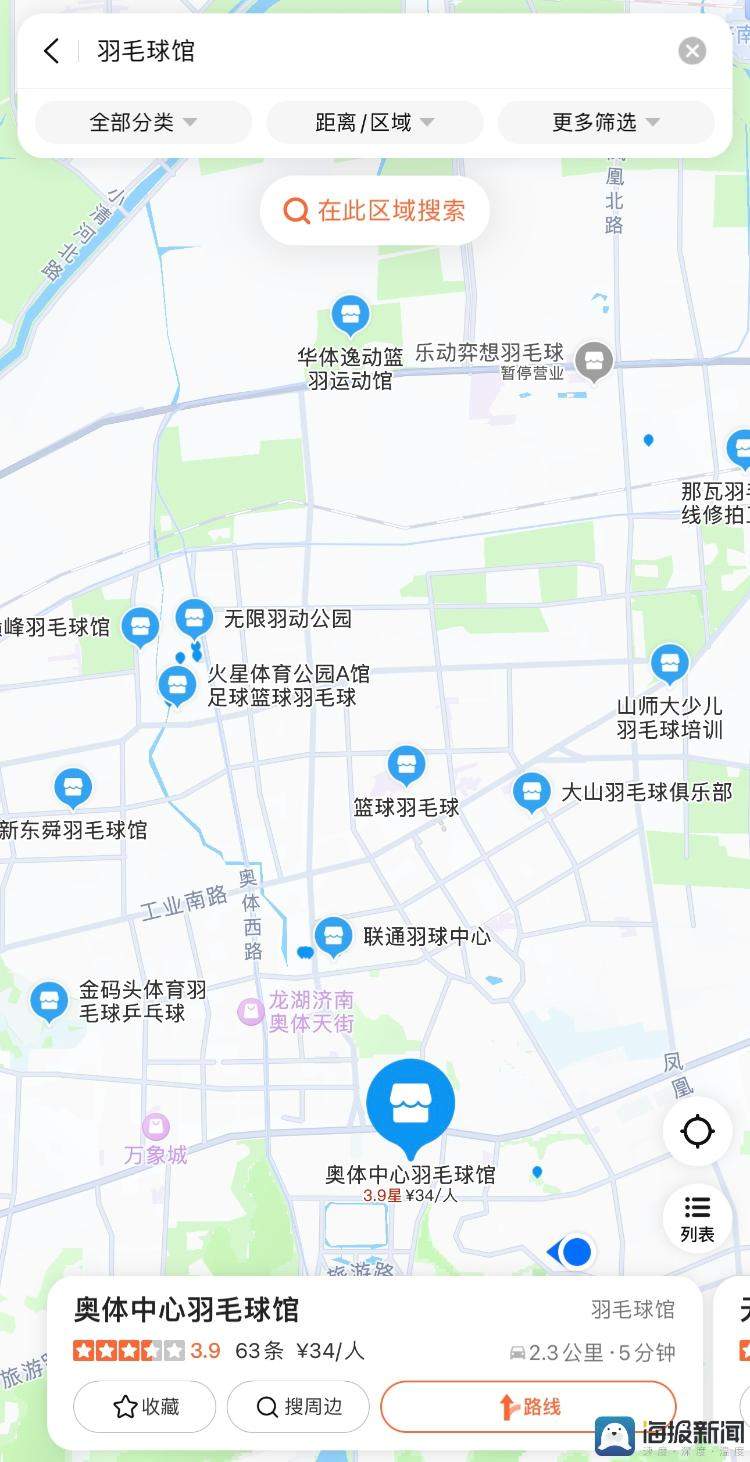Viewport: 750px width, 1462px height.
Task: Tap 搜周边 to search nearby
Action: (x=297, y=1407)
